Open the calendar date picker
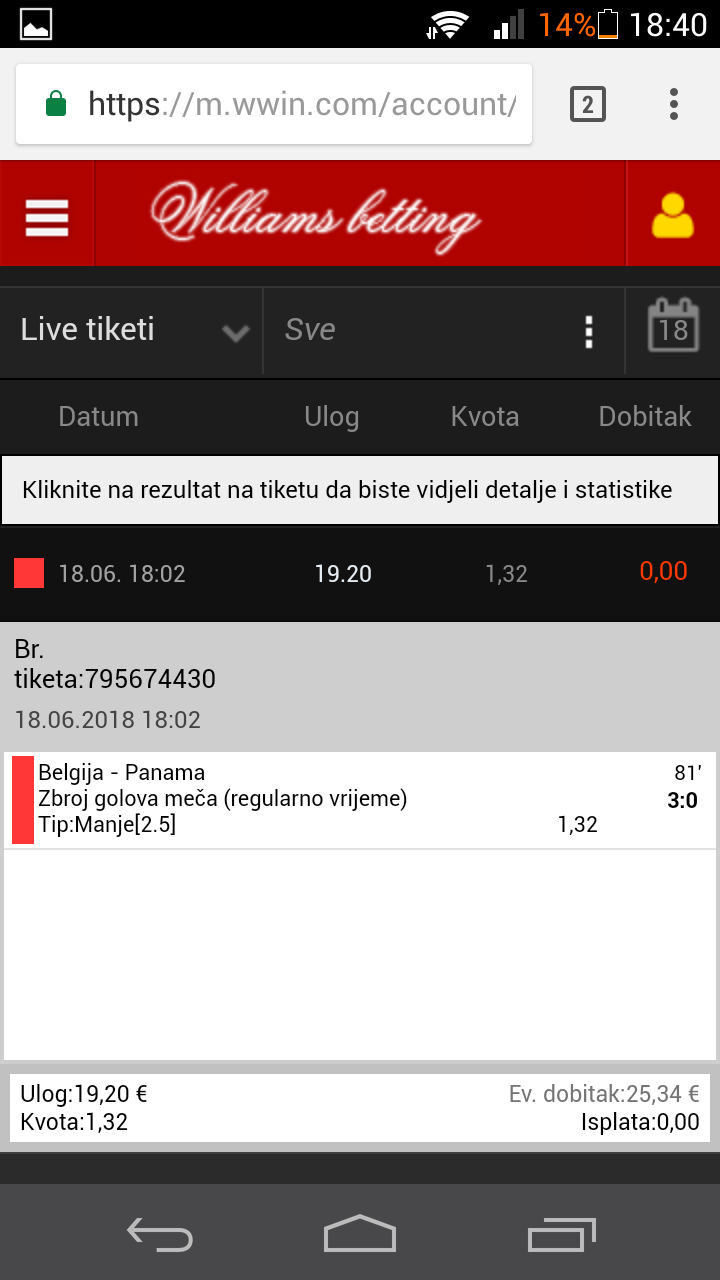 (673, 328)
